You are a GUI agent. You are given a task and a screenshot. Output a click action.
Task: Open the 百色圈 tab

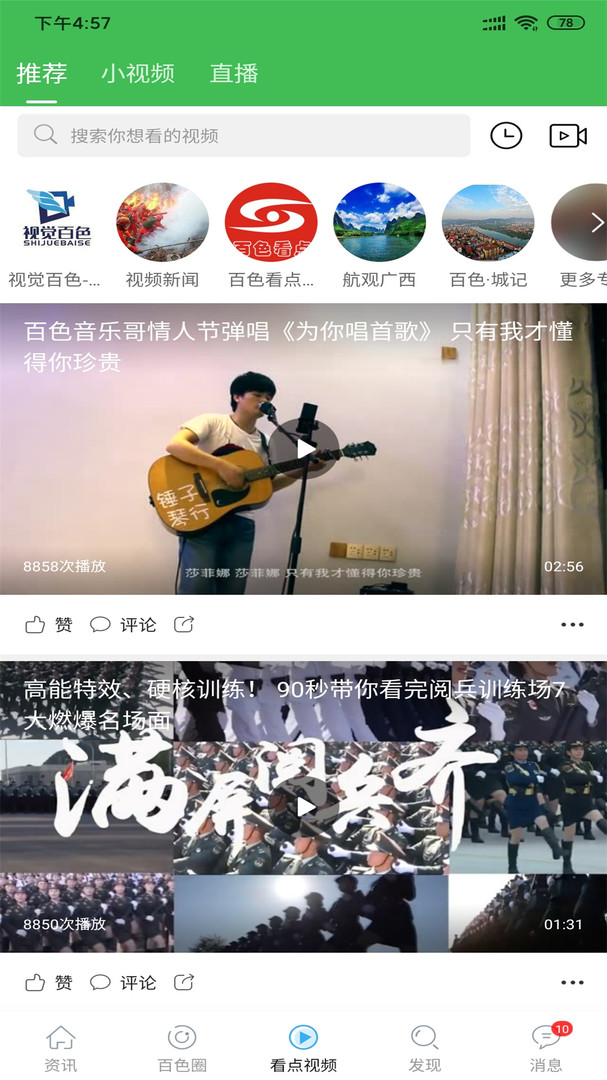tap(182, 1047)
